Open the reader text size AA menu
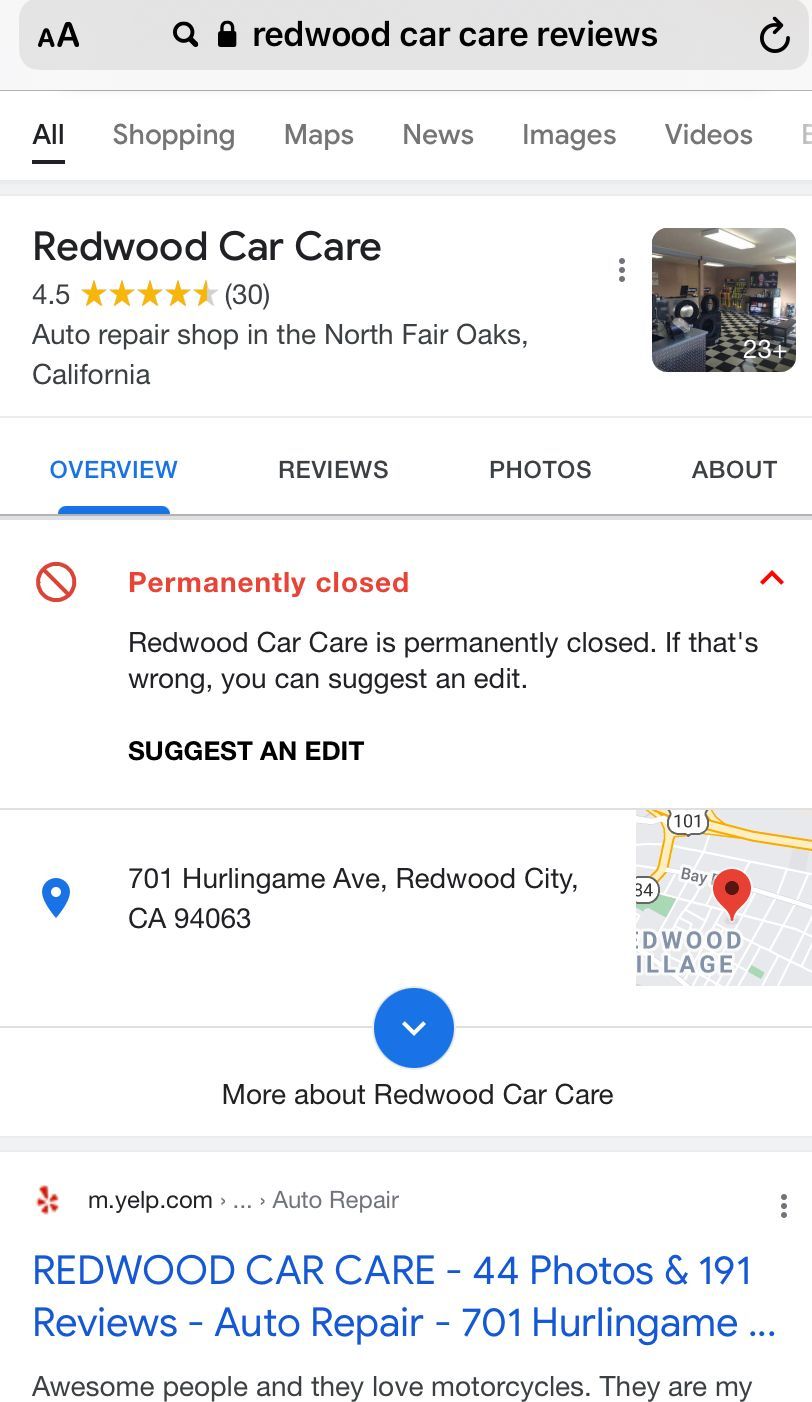The width and height of the screenshot is (812, 1402). tap(58, 36)
